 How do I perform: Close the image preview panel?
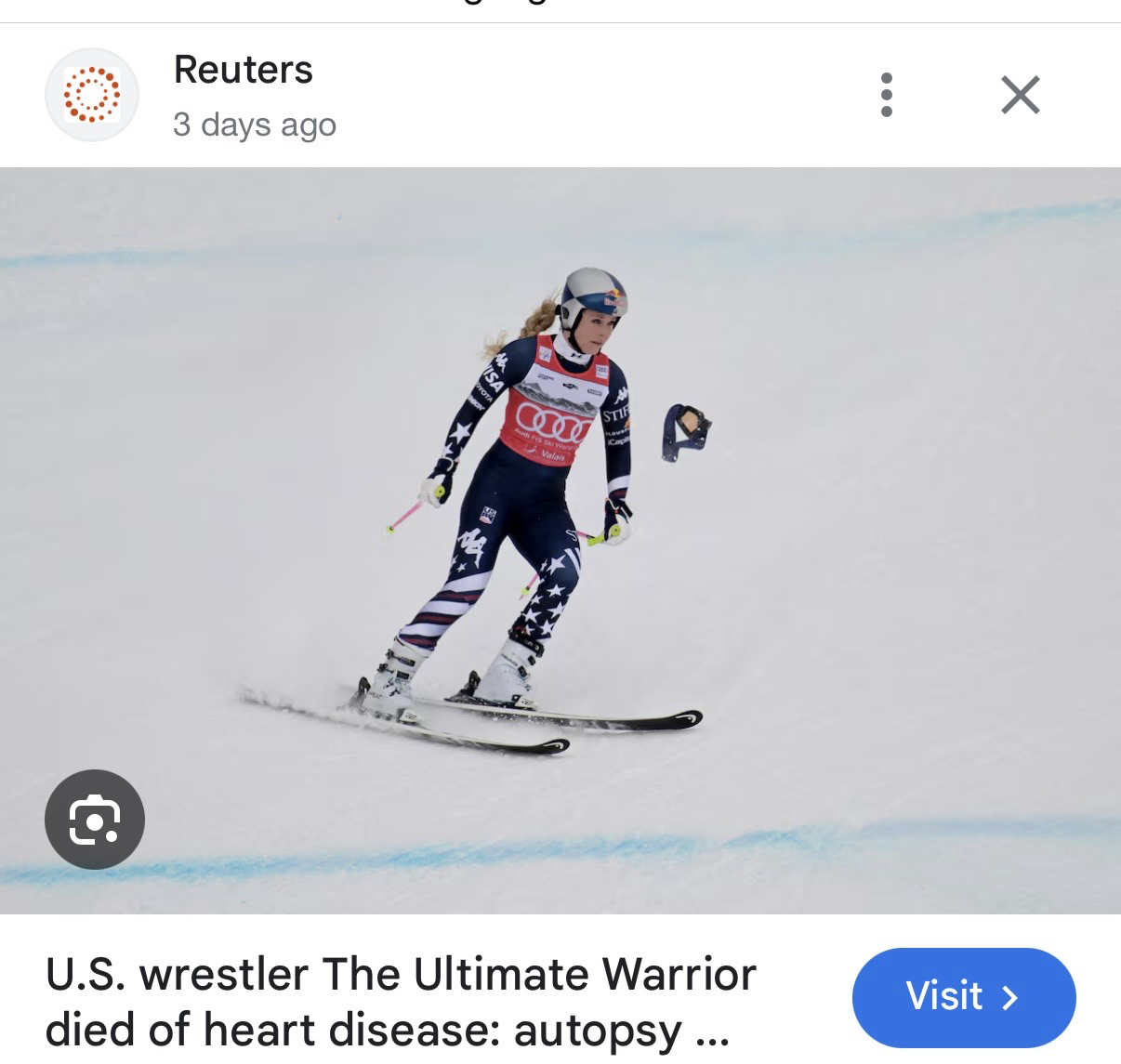pyautogui.click(x=1020, y=95)
